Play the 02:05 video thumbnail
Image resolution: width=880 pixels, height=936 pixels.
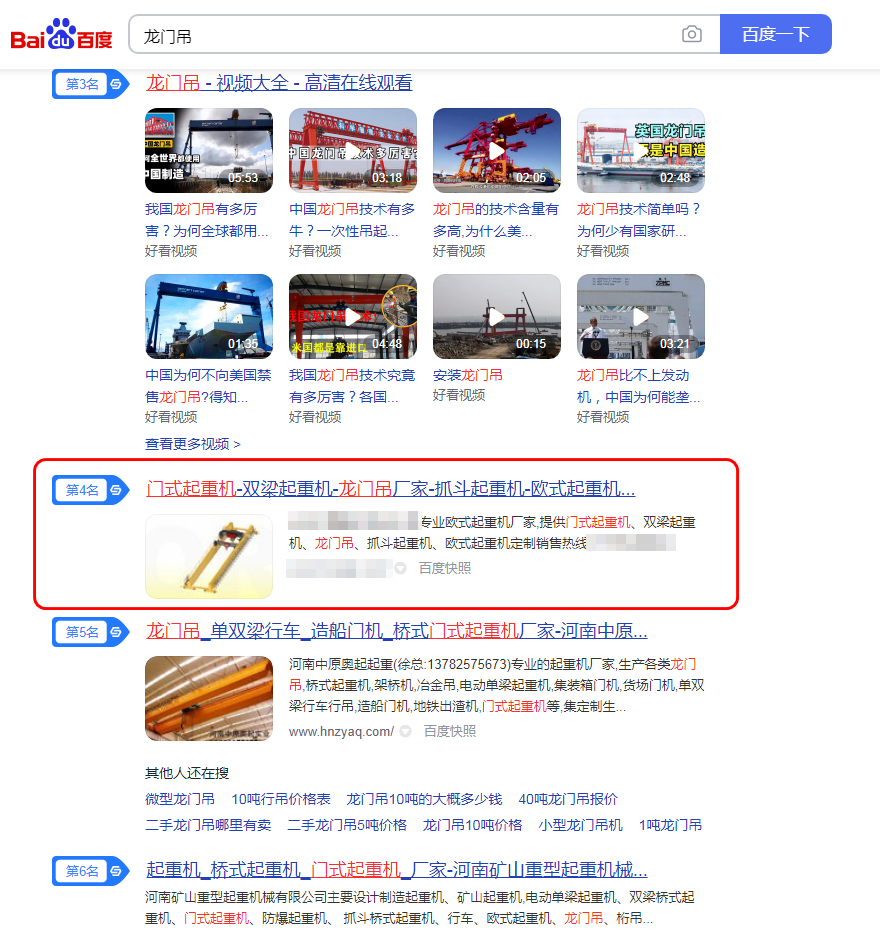[x=496, y=150]
